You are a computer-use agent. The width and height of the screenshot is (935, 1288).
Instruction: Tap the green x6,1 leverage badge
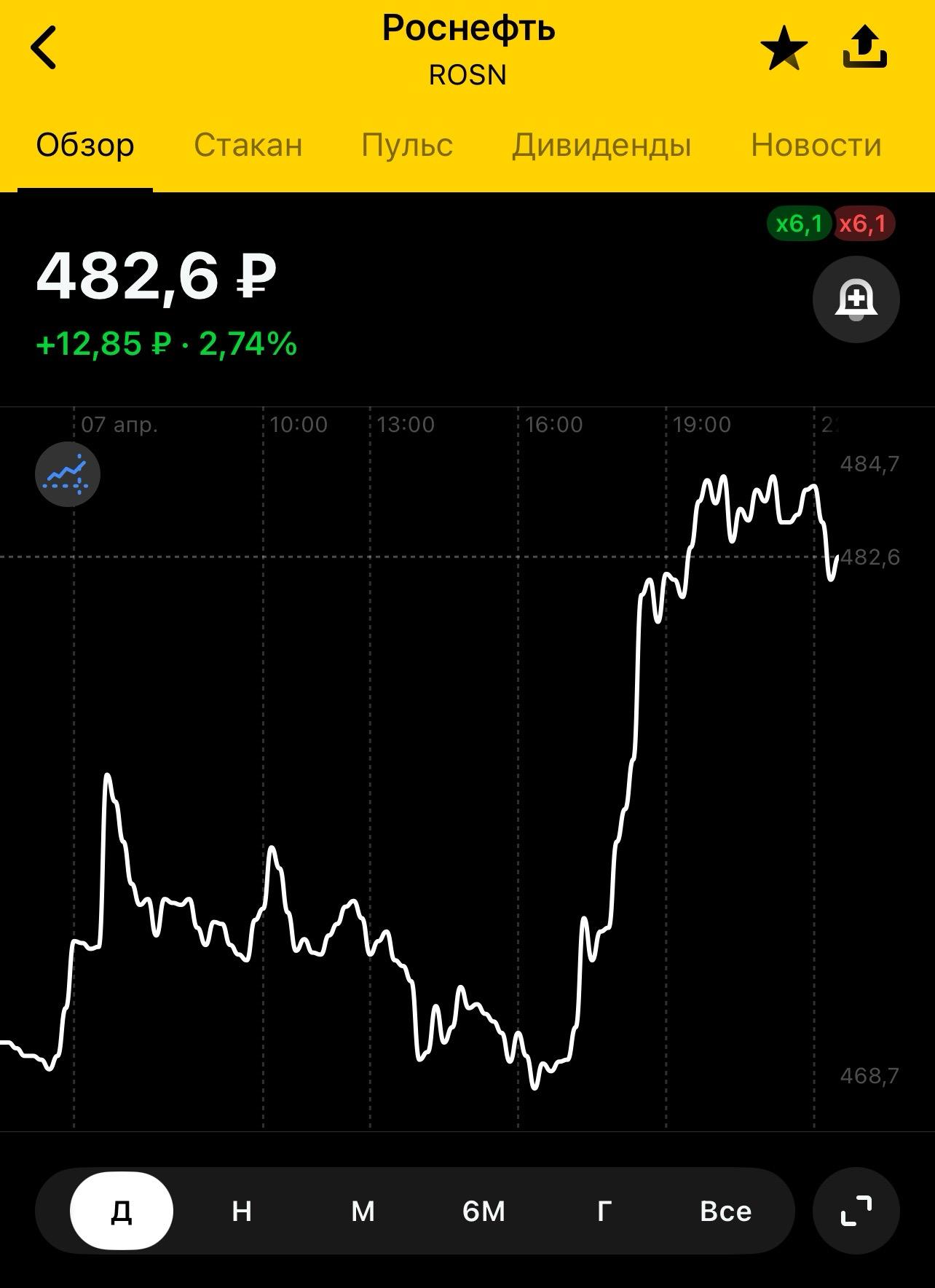point(799,224)
